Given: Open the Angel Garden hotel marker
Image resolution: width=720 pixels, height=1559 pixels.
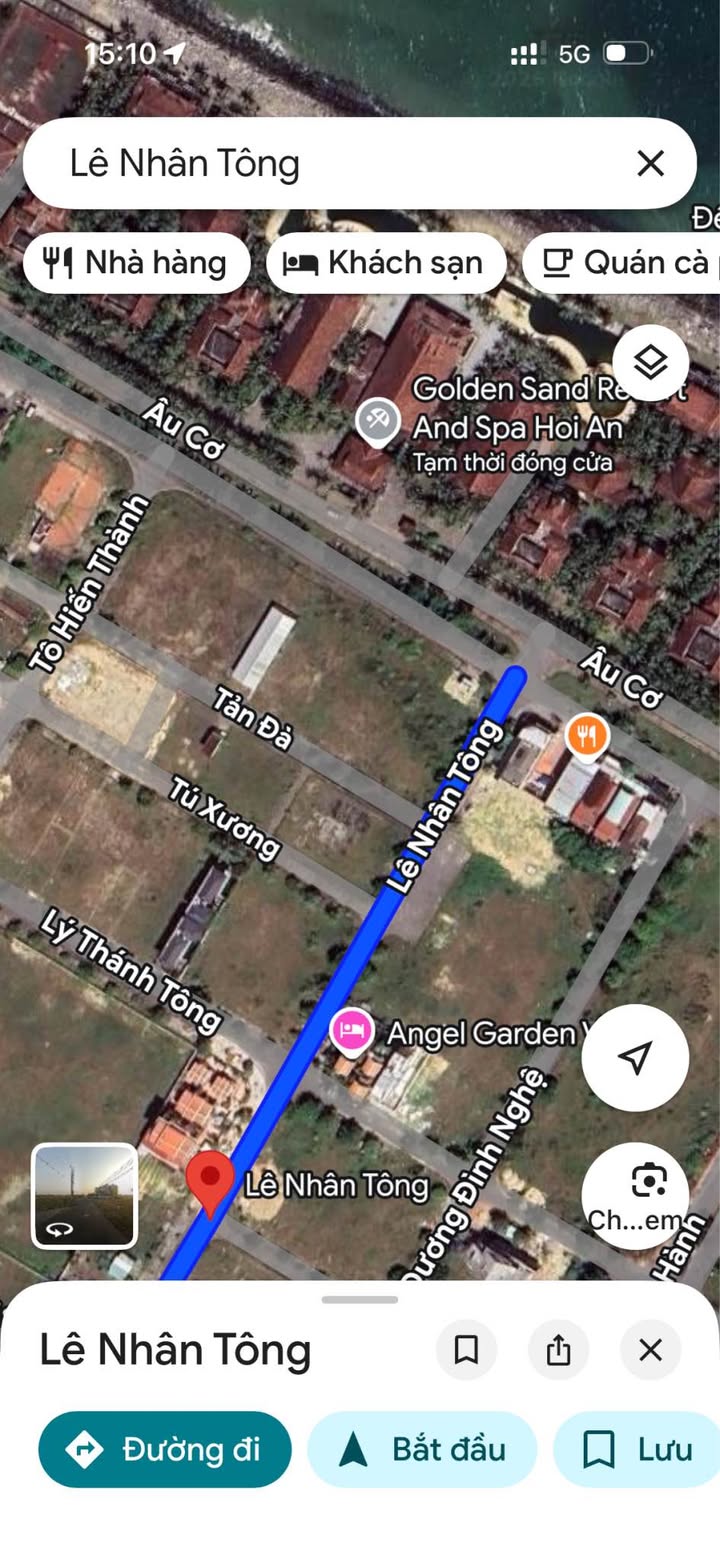Looking at the screenshot, I should [352, 1029].
